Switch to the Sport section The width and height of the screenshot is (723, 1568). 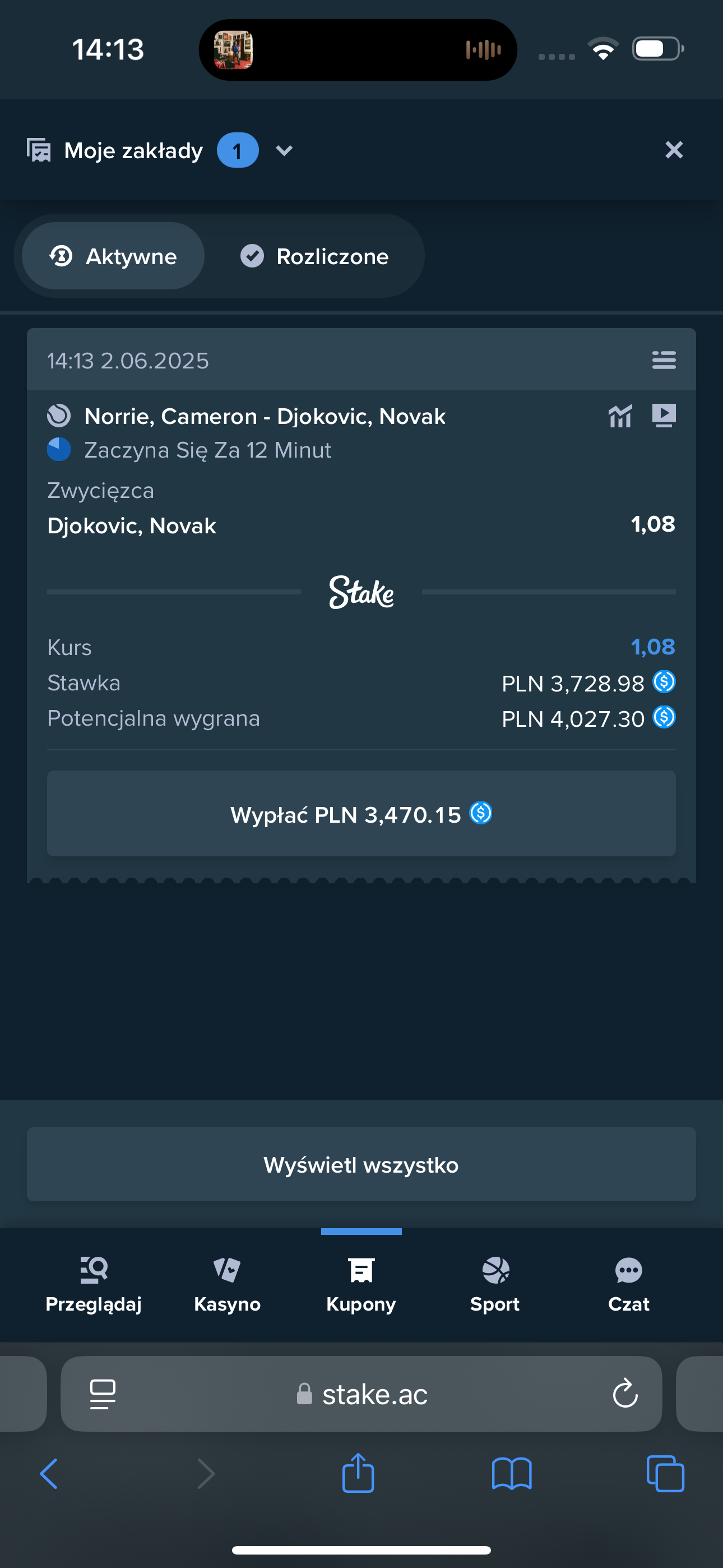pos(495,1281)
